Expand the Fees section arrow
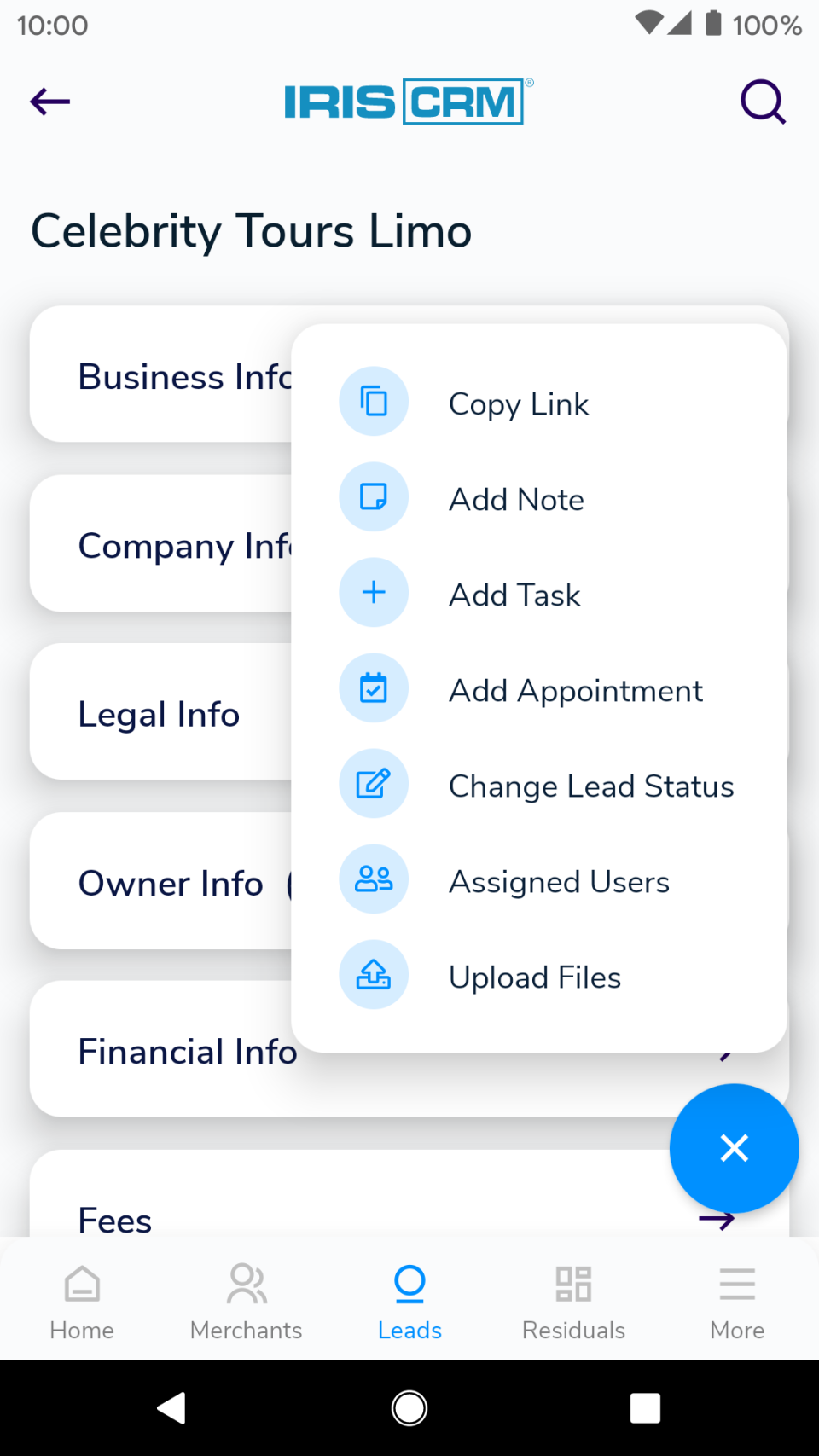 (717, 1220)
